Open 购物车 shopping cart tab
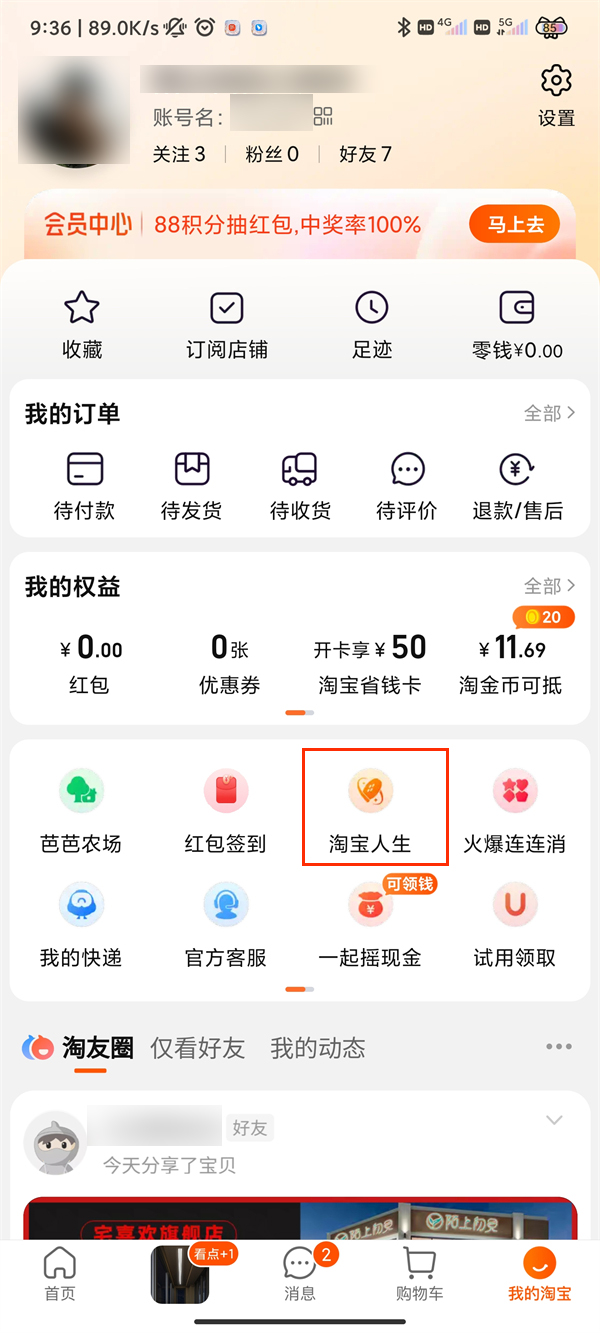The height and width of the screenshot is (1333, 600). 420,1273
